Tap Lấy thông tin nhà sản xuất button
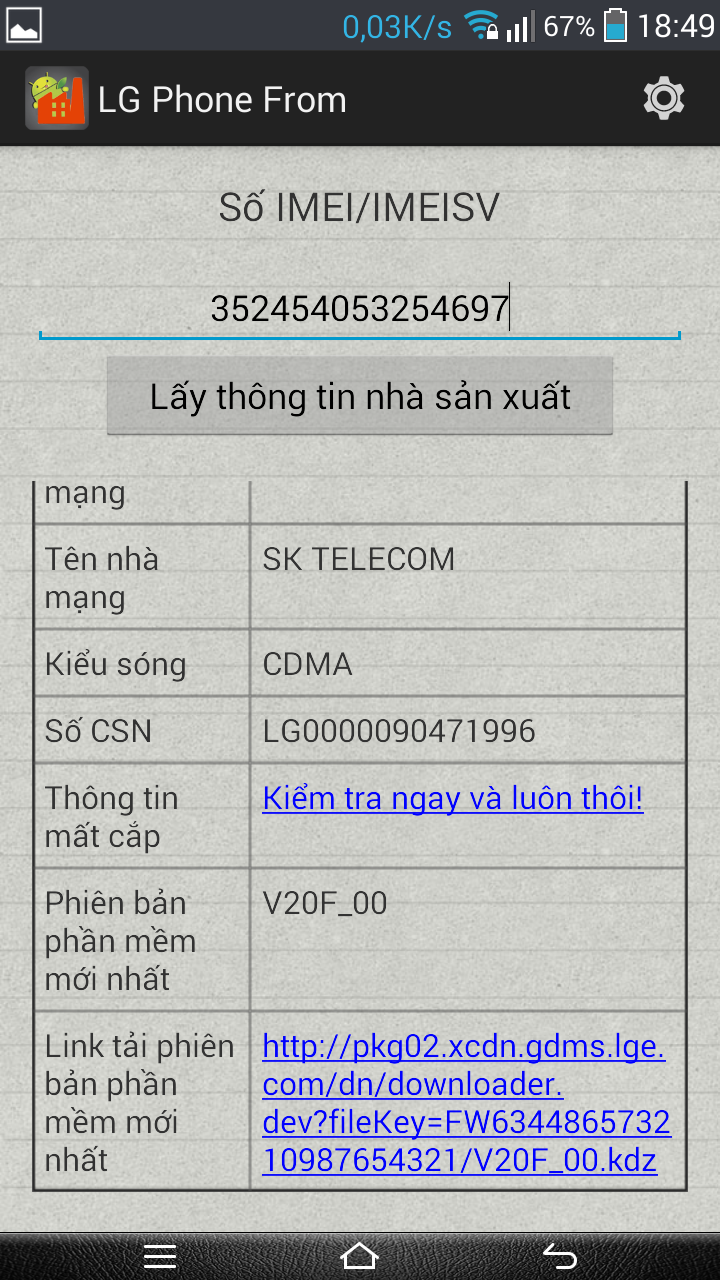Image resolution: width=720 pixels, height=1280 pixels. [360, 397]
